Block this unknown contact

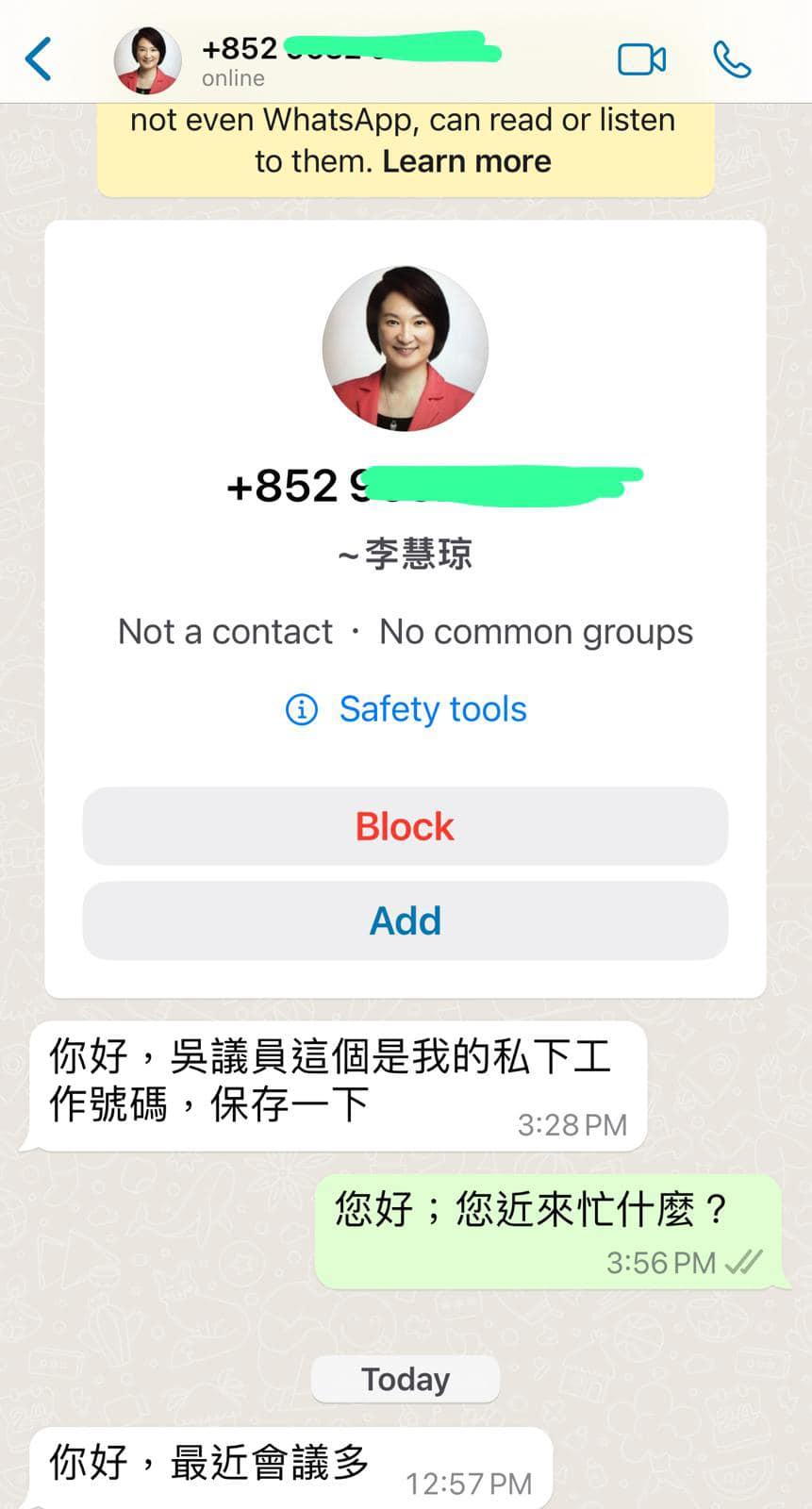[x=404, y=826]
